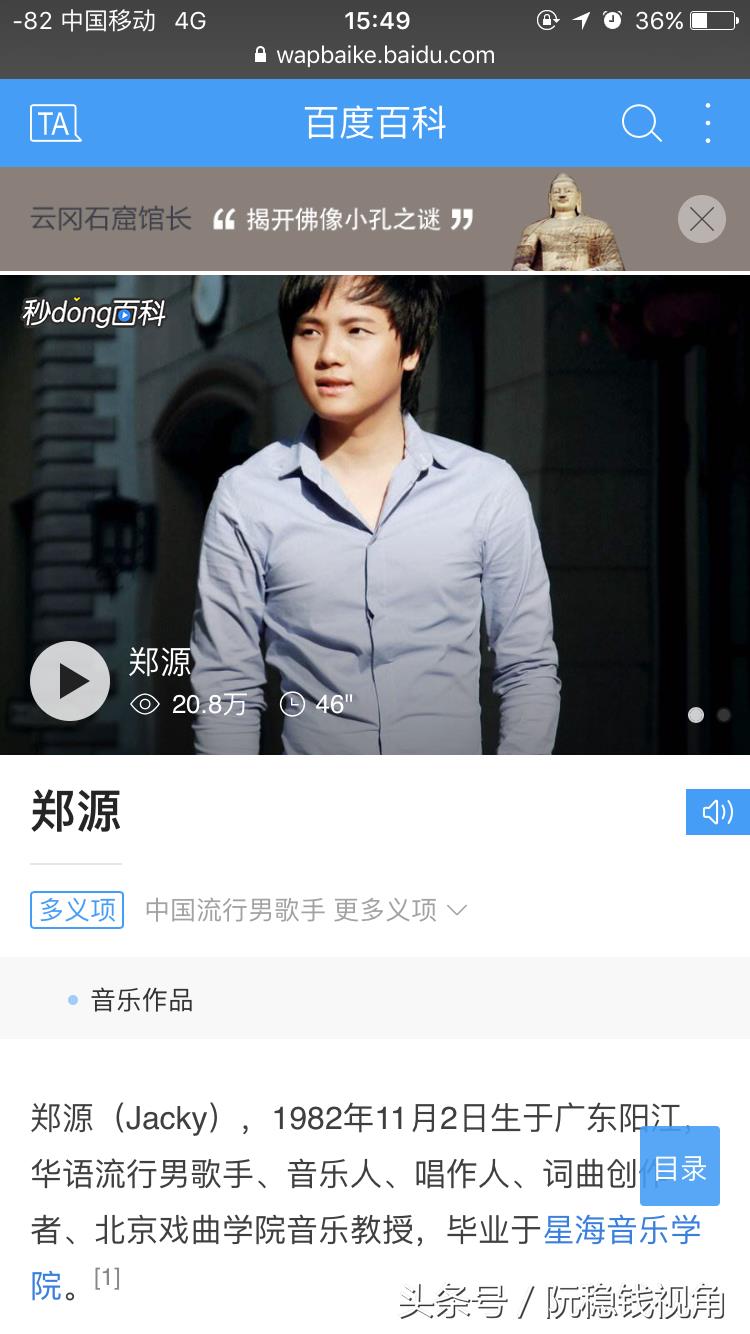The height and width of the screenshot is (1334, 750).
Task: Open reference citation [1]
Action: pyautogui.click(x=107, y=1278)
